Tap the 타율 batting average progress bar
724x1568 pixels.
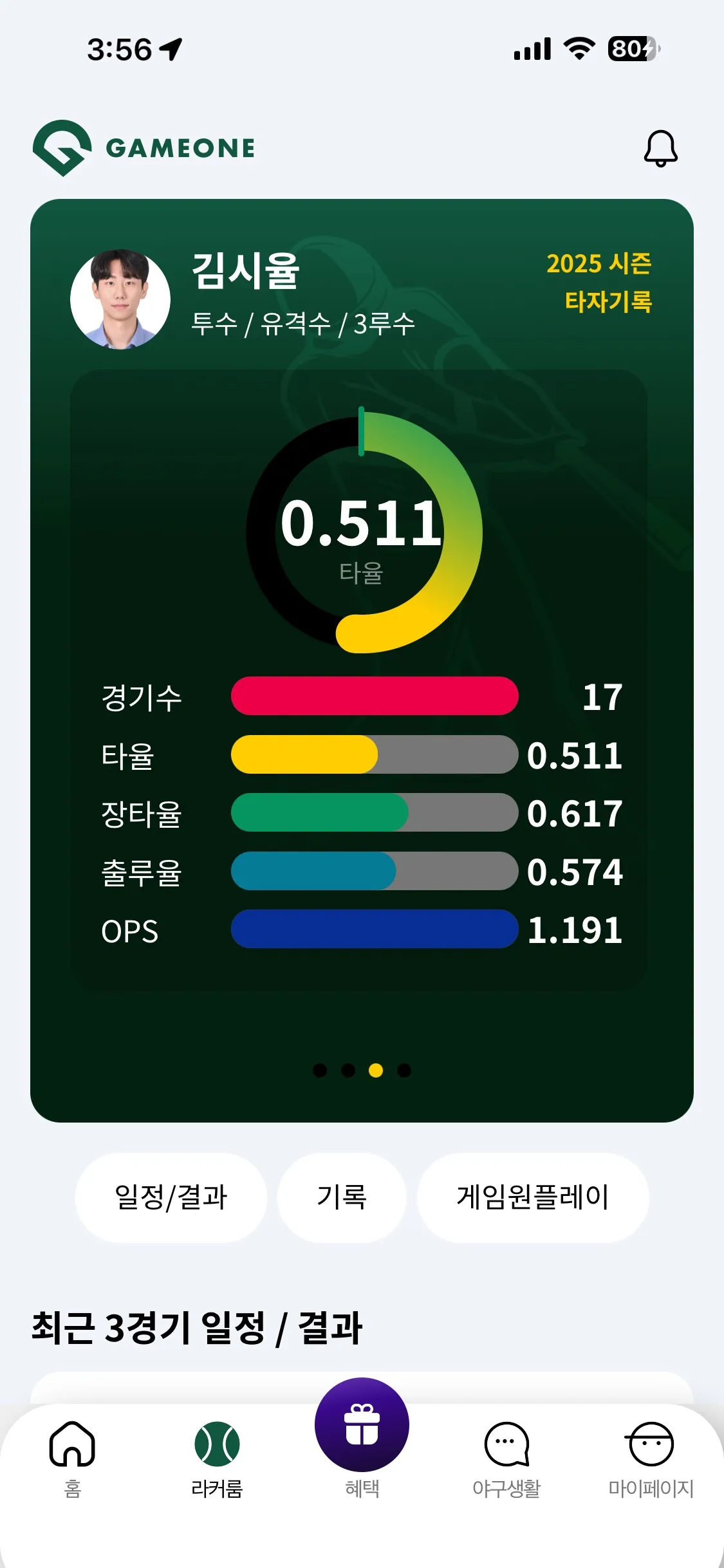tap(375, 756)
